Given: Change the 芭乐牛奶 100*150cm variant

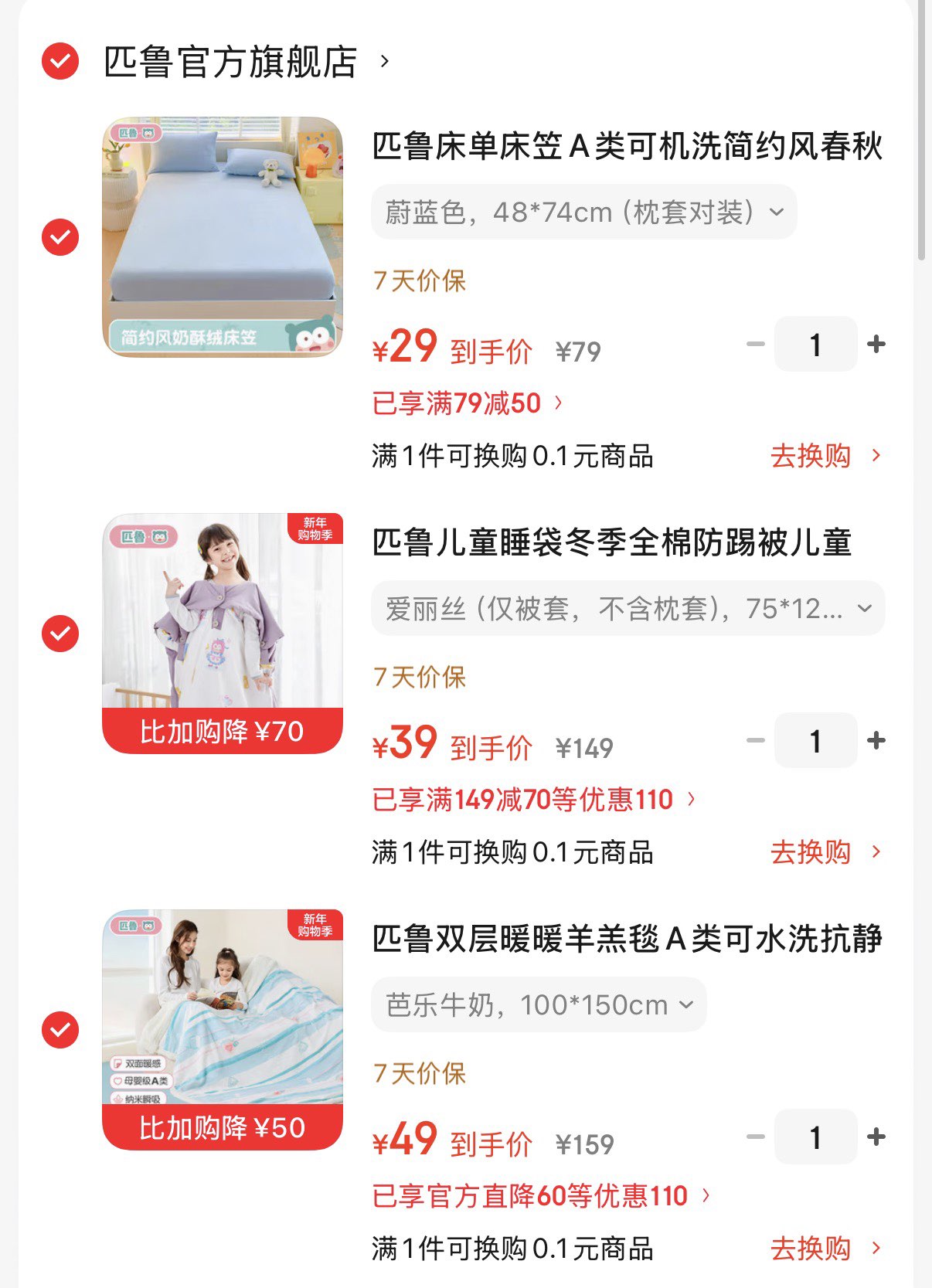Looking at the screenshot, I should [x=539, y=1005].
